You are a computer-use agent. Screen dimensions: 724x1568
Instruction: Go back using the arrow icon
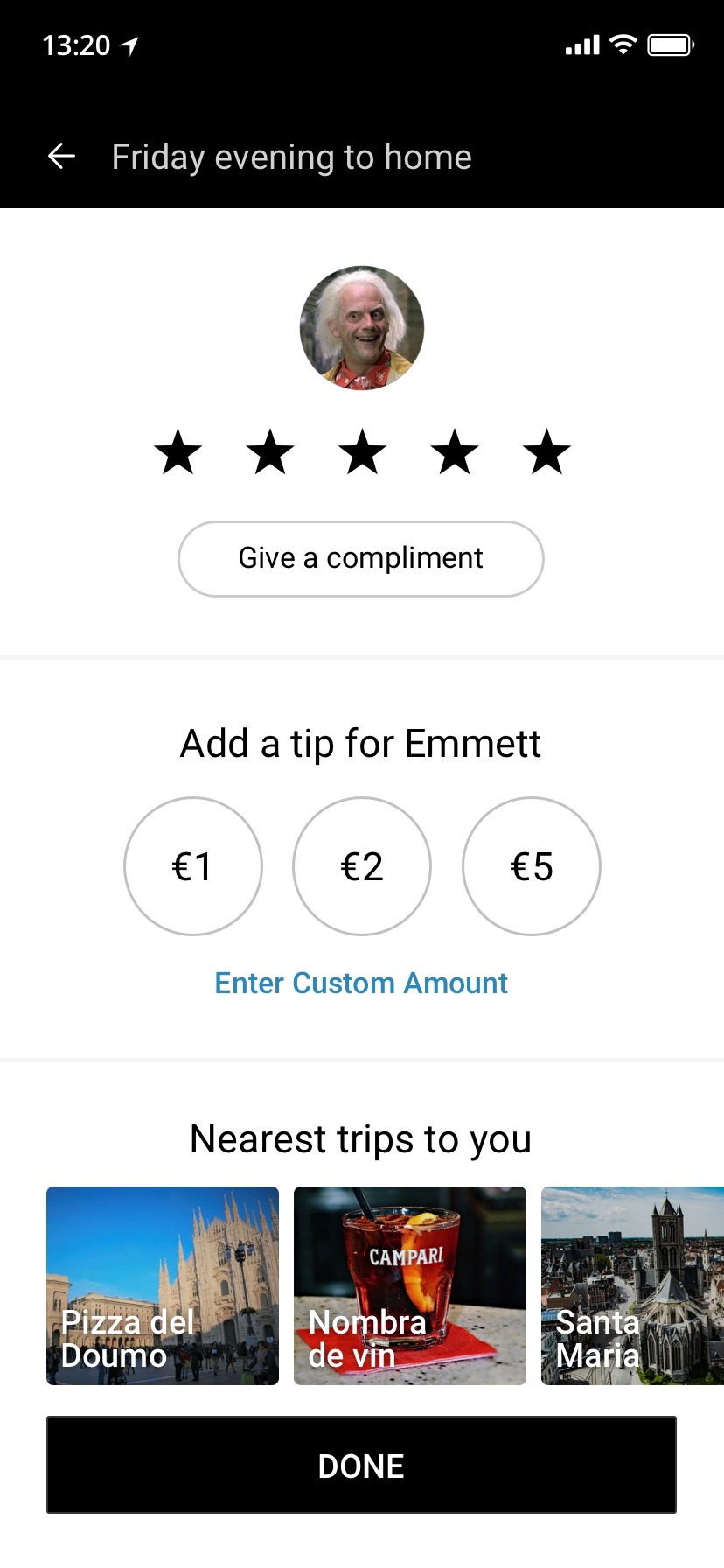pyautogui.click(x=61, y=157)
